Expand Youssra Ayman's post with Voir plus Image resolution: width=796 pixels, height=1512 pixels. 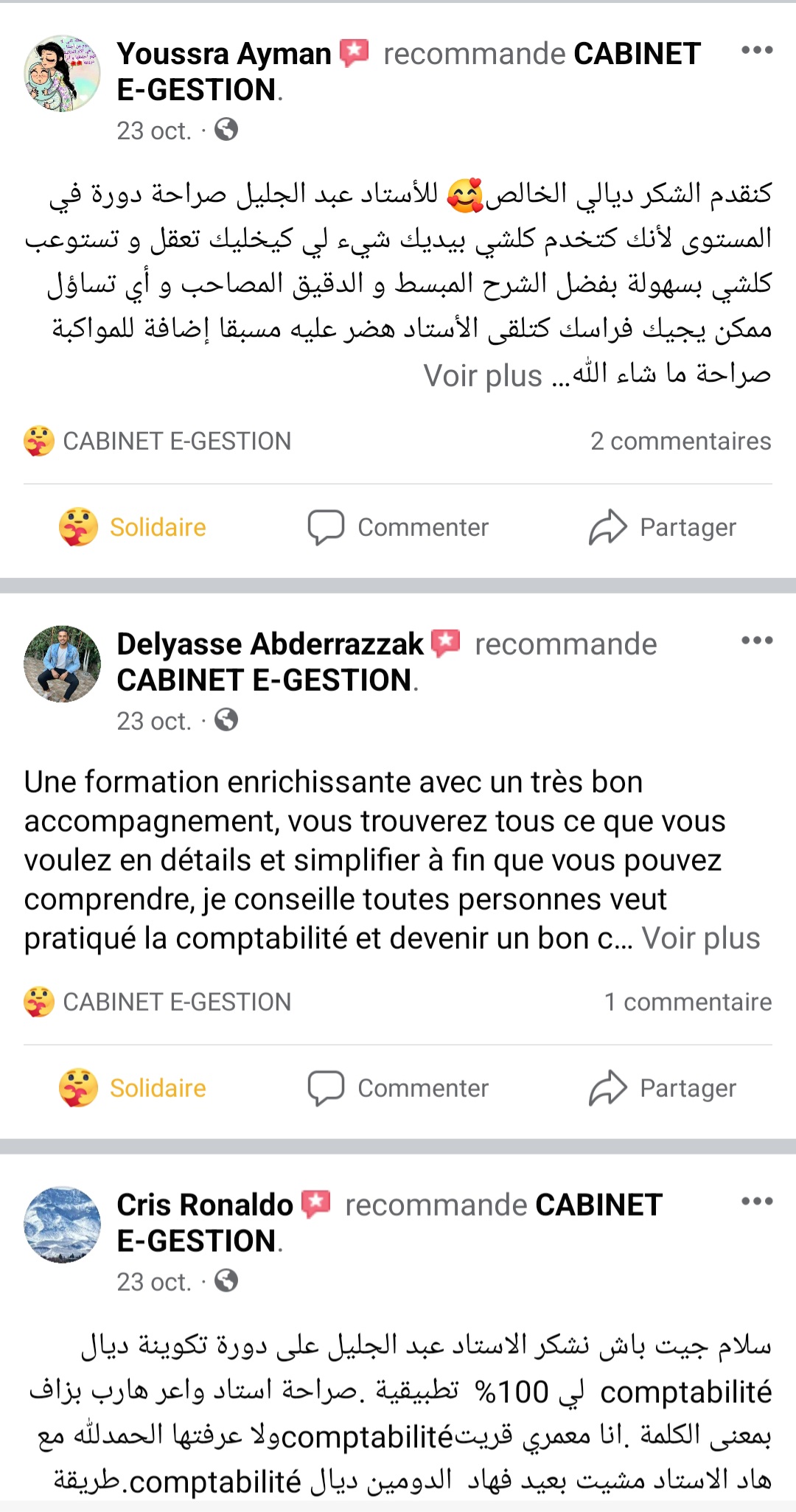(x=483, y=376)
